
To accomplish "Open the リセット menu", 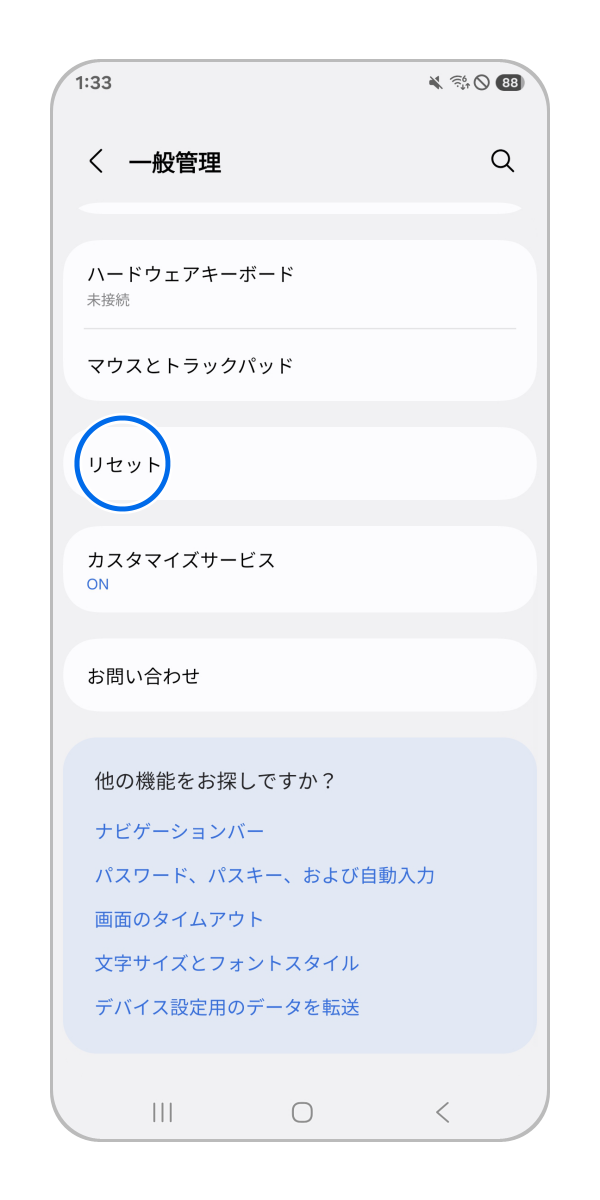I will 300,464.
